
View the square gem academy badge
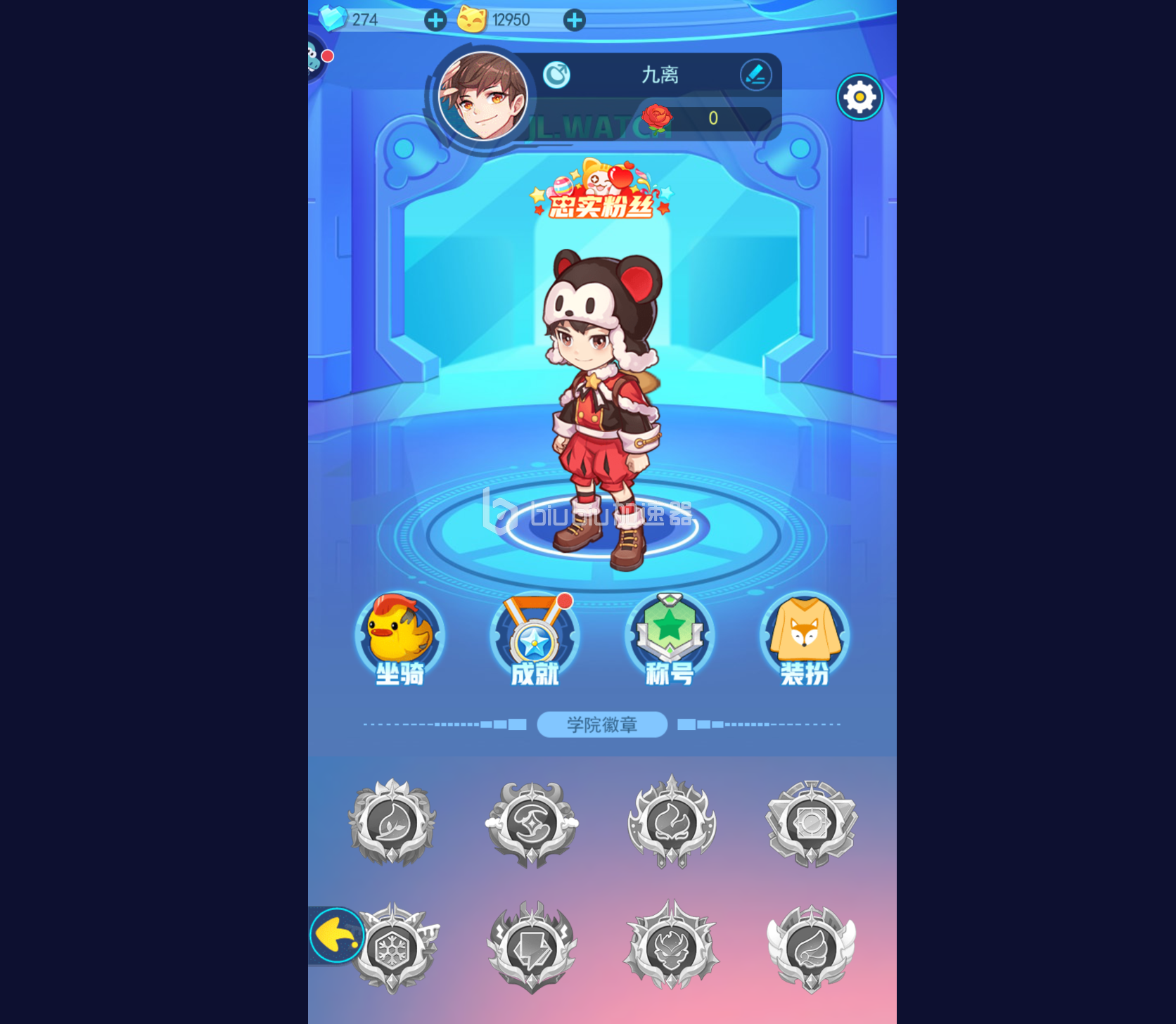pyautogui.click(x=811, y=822)
